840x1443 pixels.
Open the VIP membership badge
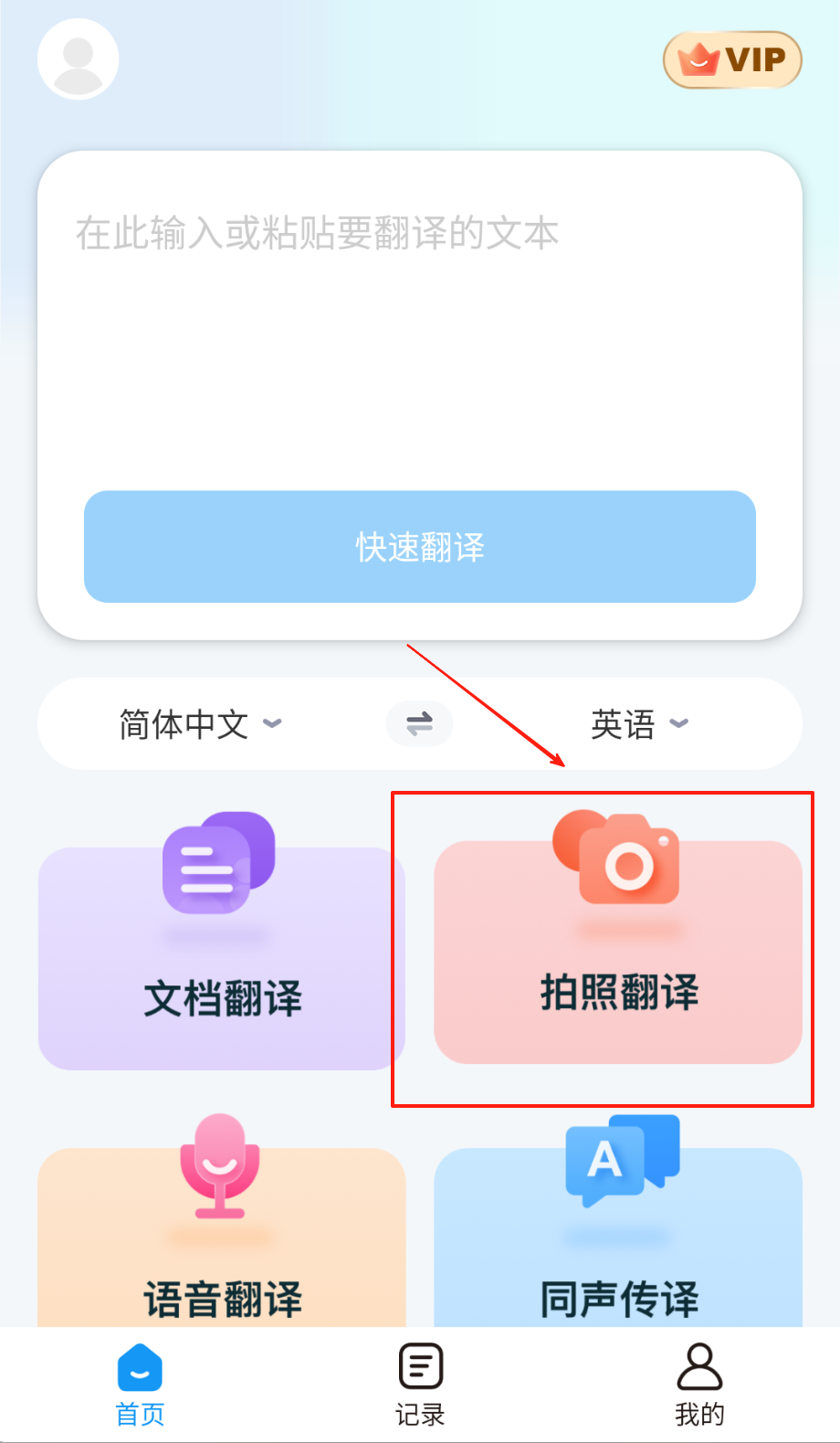click(x=732, y=60)
